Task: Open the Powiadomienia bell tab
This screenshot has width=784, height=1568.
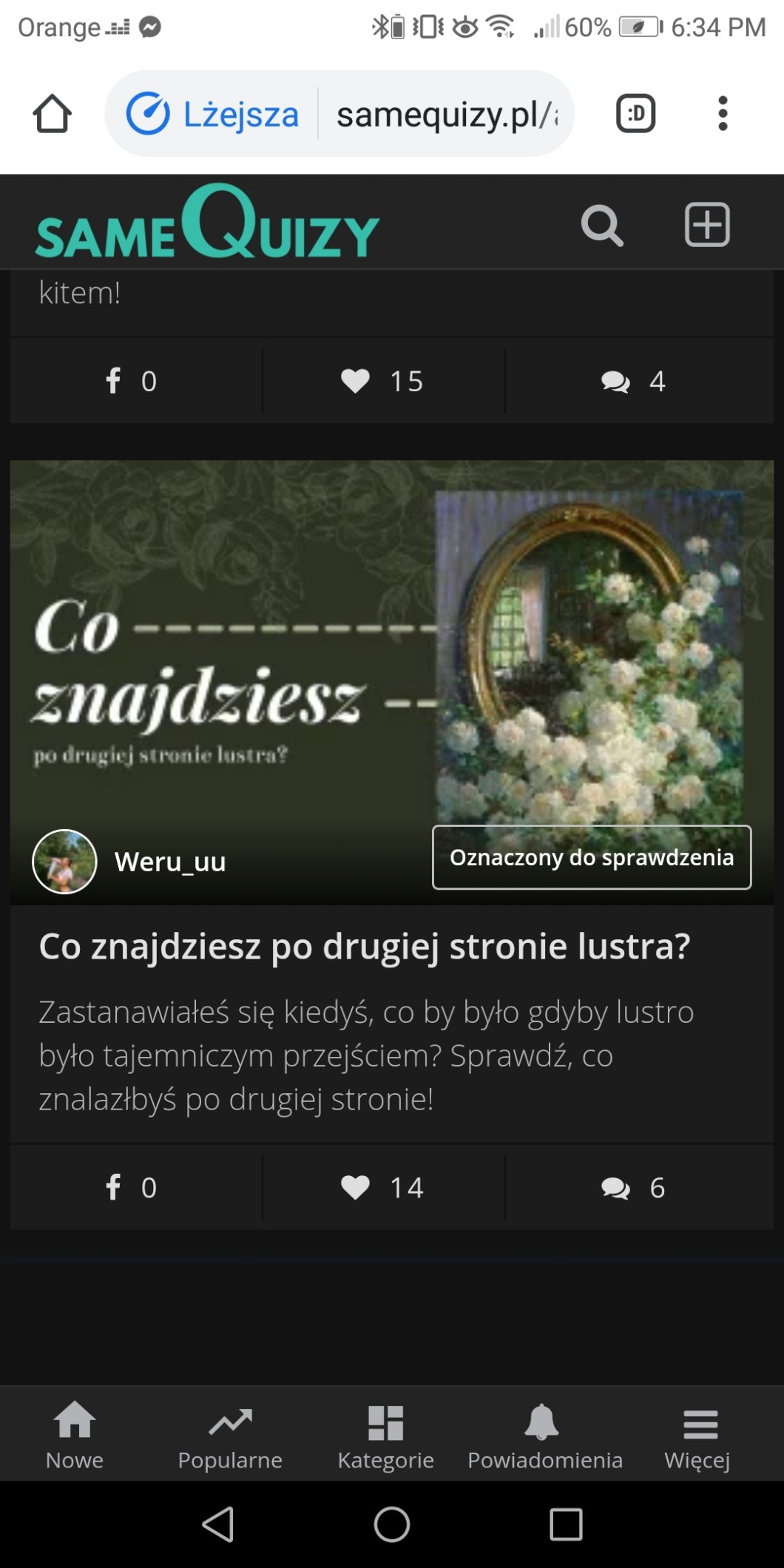Action: [544, 1436]
